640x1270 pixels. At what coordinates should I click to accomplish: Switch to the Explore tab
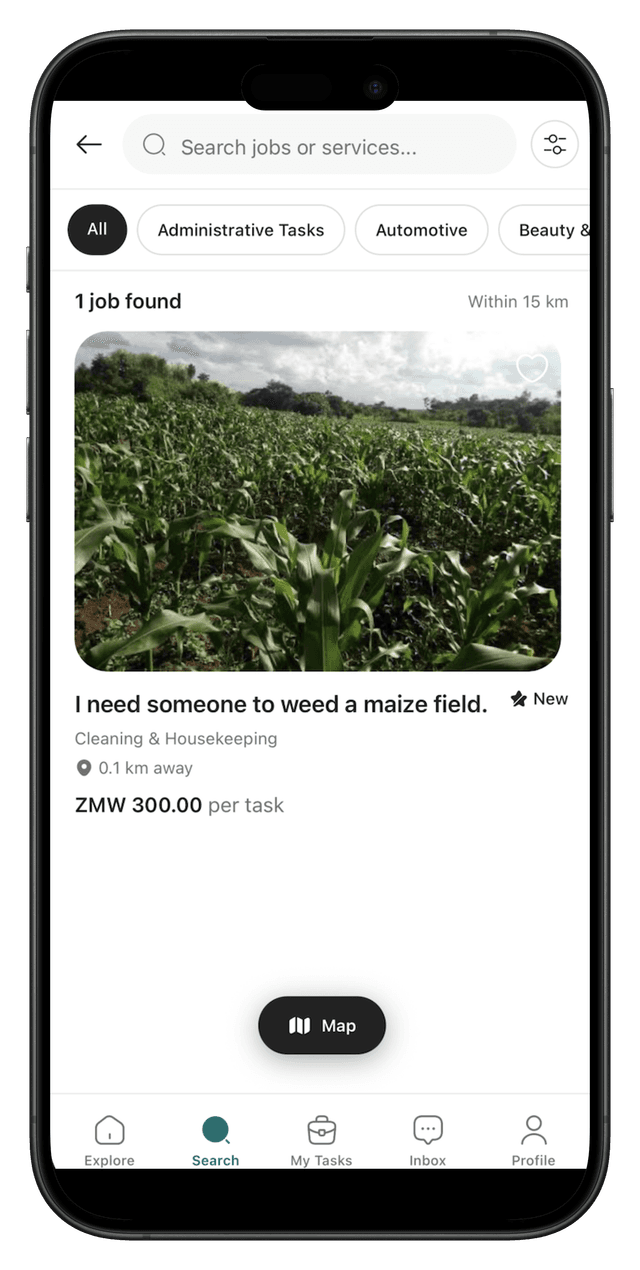click(109, 1140)
